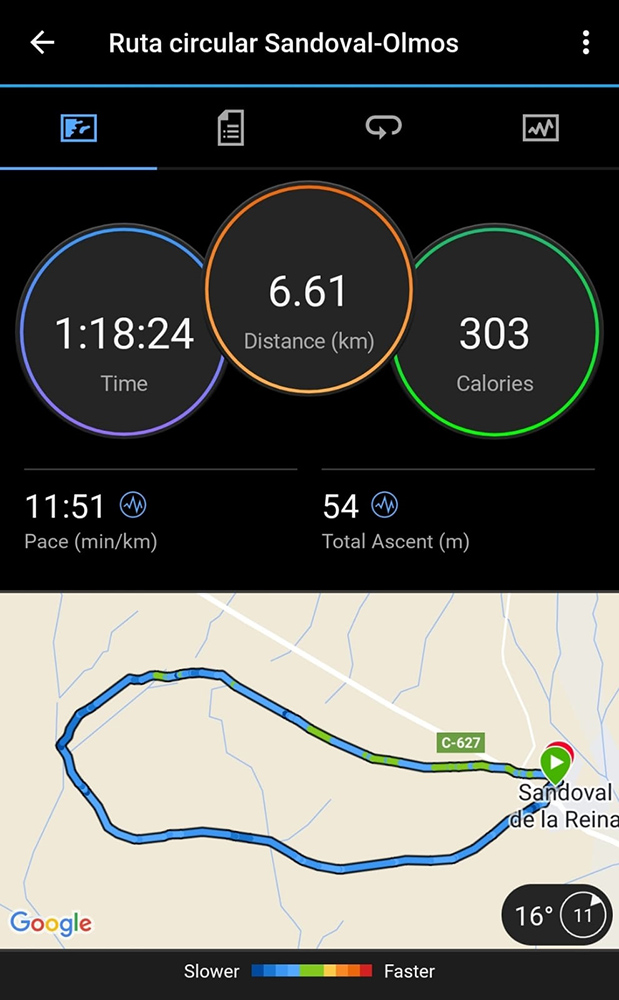
Task: Go back using the top-left arrow
Action: click(42, 43)
